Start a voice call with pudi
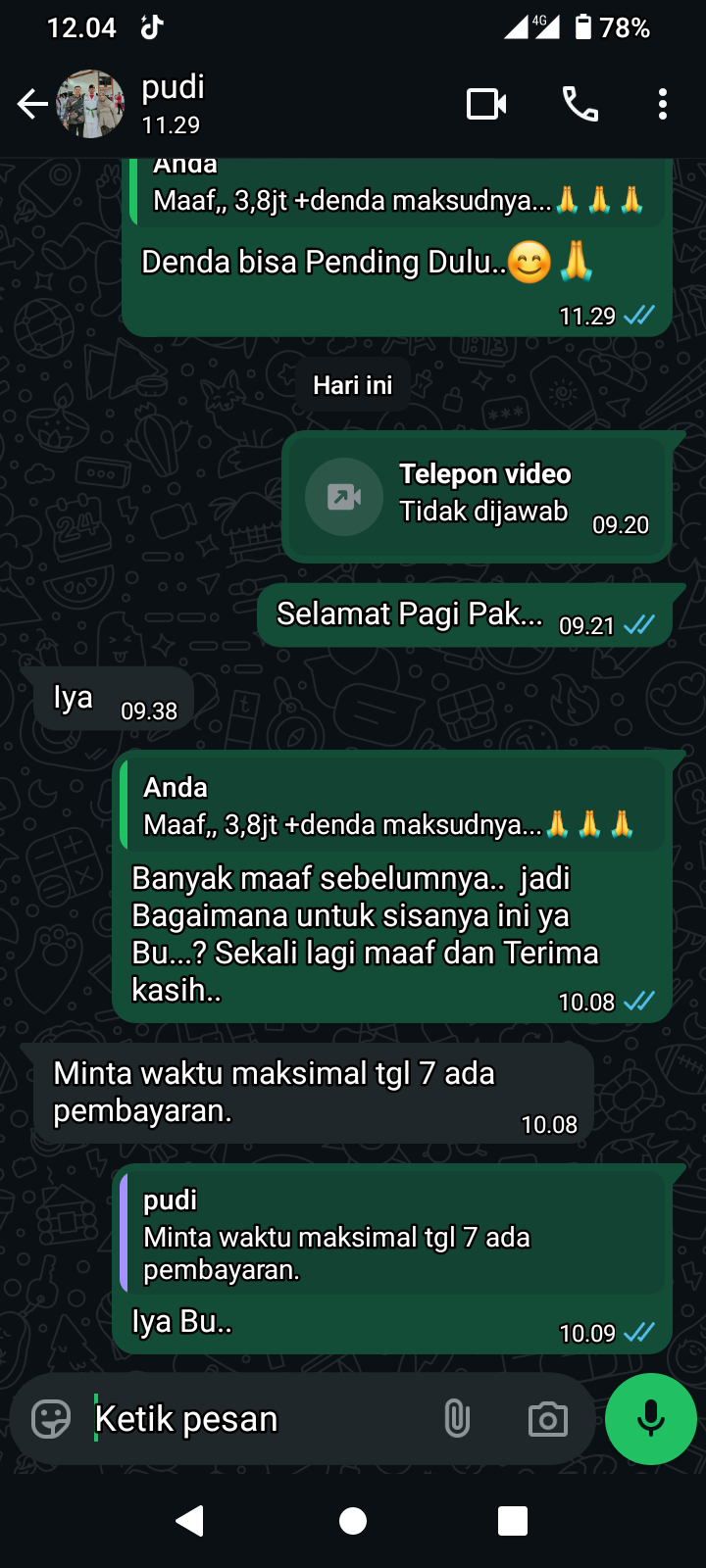 point(580,104)
